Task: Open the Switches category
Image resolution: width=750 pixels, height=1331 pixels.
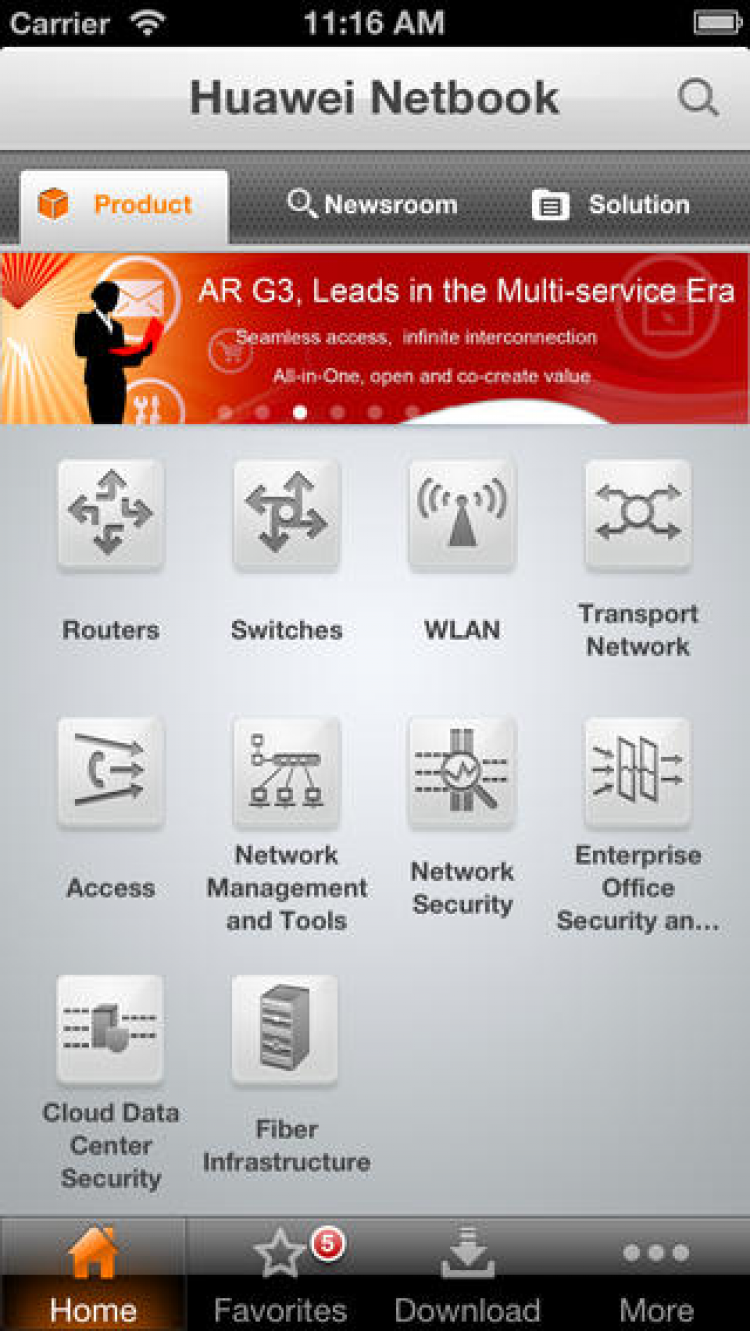Action: [287, 515]
